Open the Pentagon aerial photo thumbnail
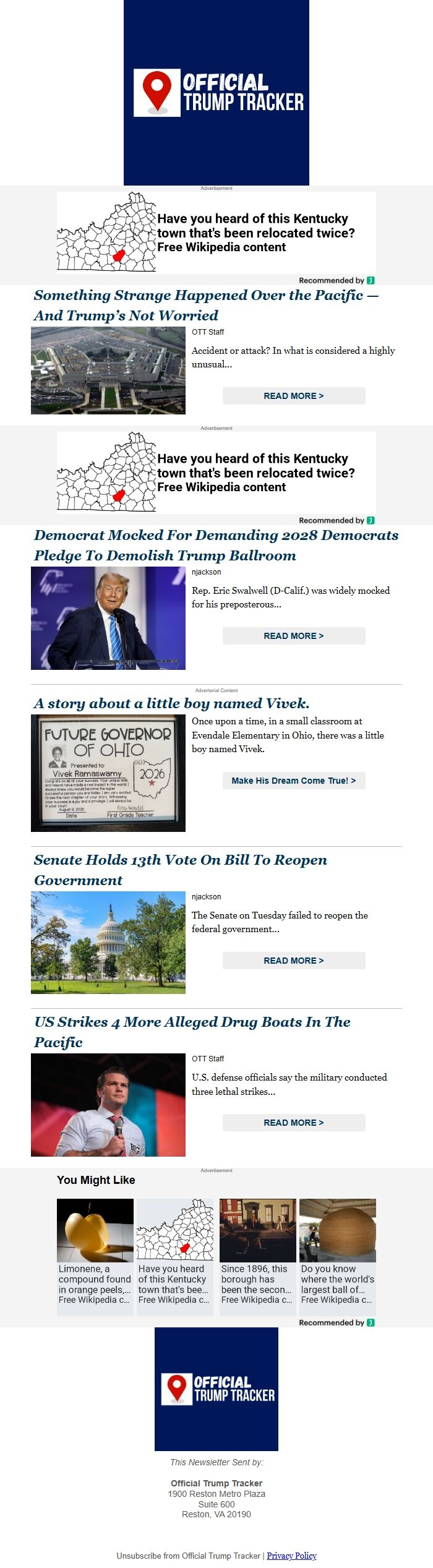The height and width of the screenshot is (1568, 433). [108, 371]
